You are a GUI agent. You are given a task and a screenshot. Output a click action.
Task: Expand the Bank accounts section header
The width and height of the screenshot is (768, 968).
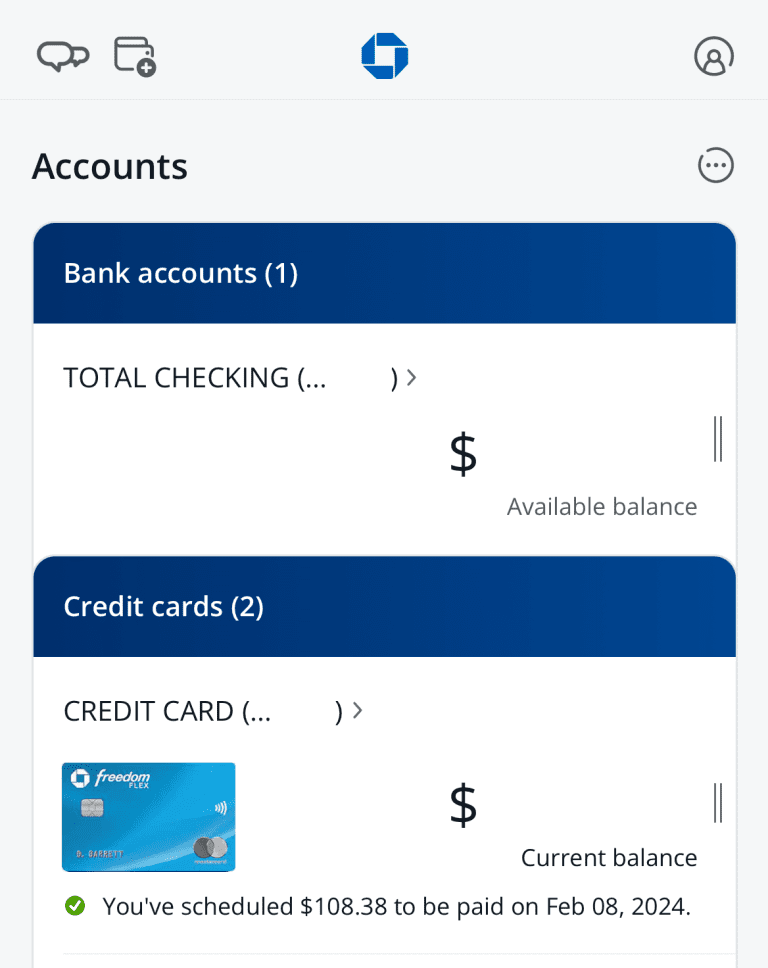[x=384, y=273]
